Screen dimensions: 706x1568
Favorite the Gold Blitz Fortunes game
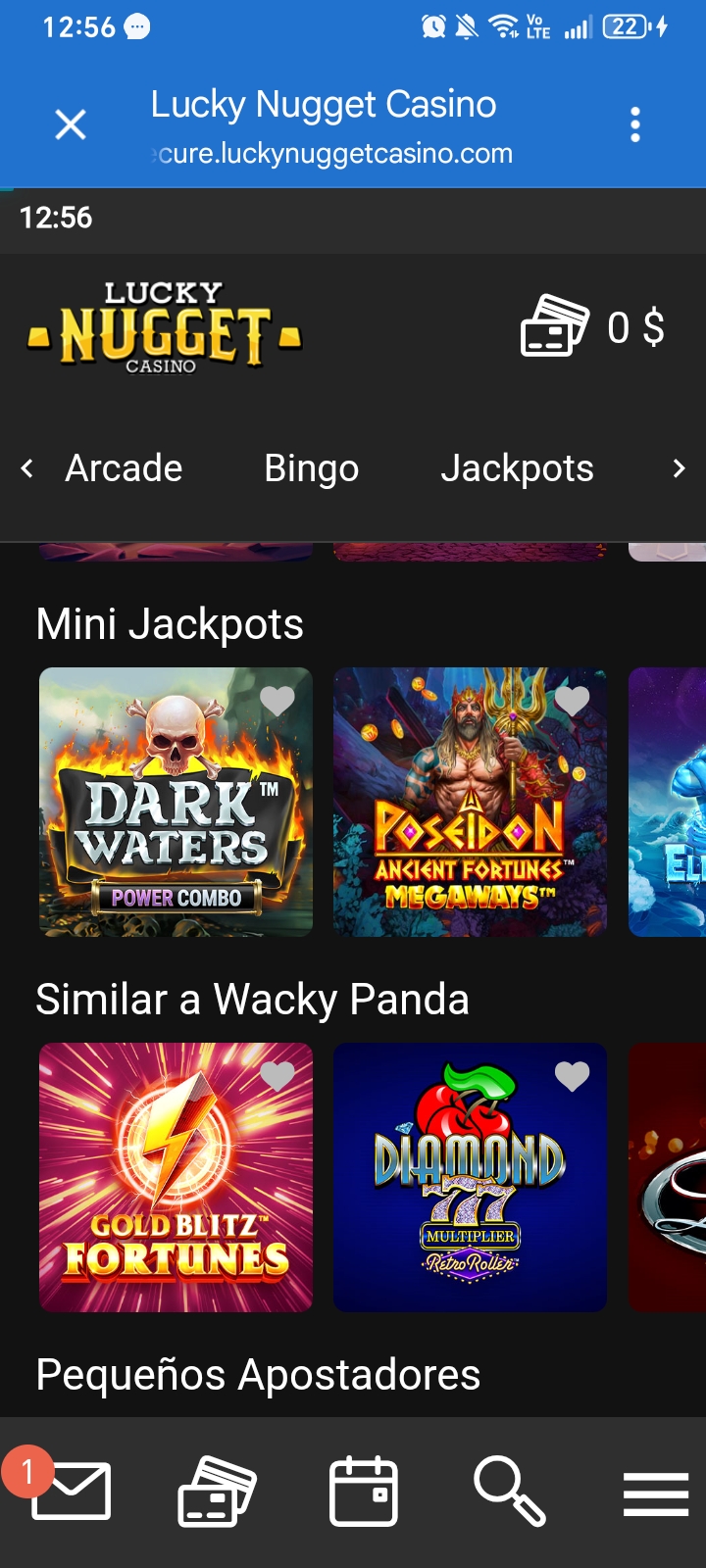(x=277, y=1075)
